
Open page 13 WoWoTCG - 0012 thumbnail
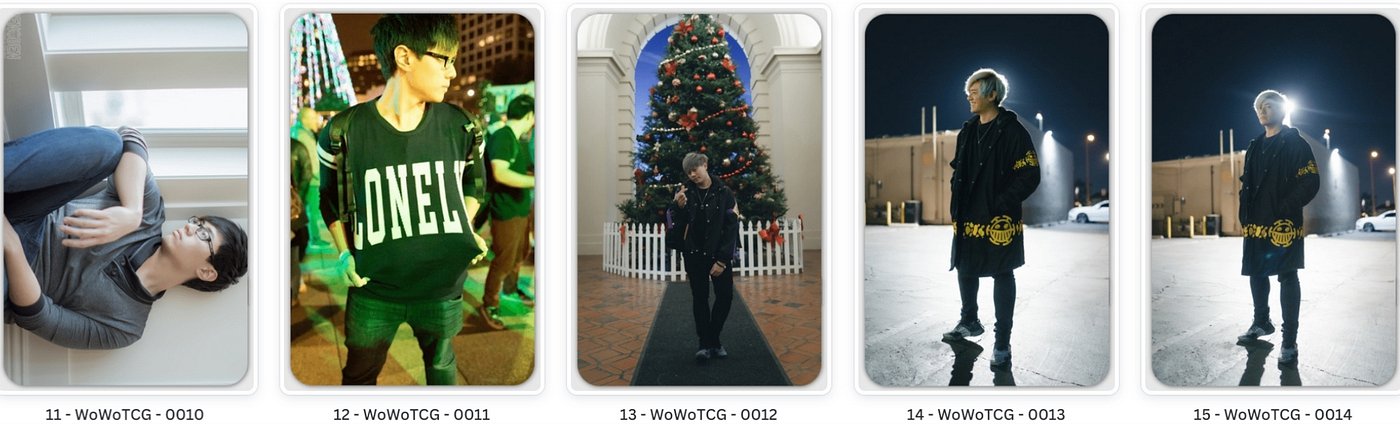pos(698,200)
